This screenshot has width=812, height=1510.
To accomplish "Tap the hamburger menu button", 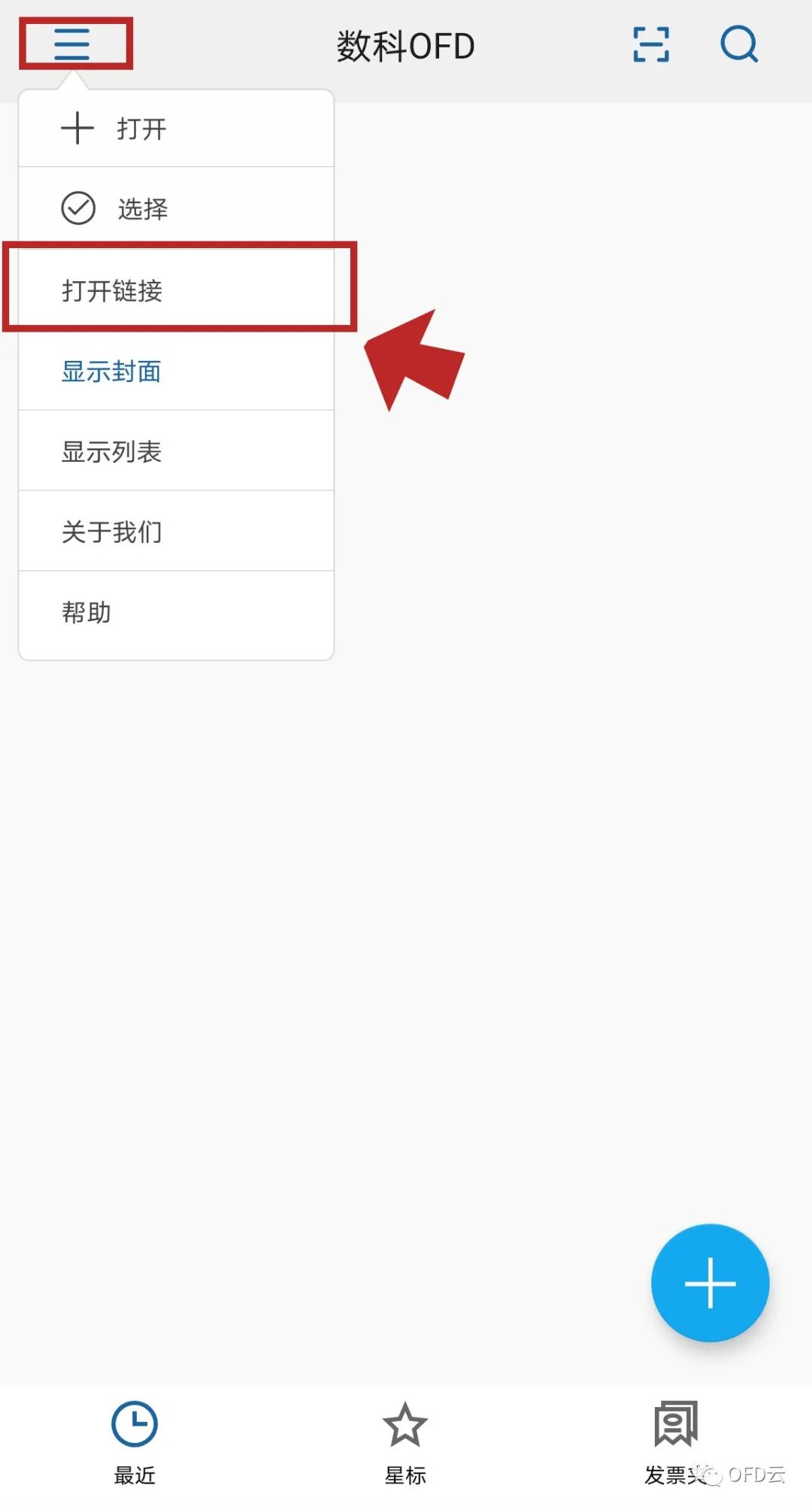I will coord(73,44).
